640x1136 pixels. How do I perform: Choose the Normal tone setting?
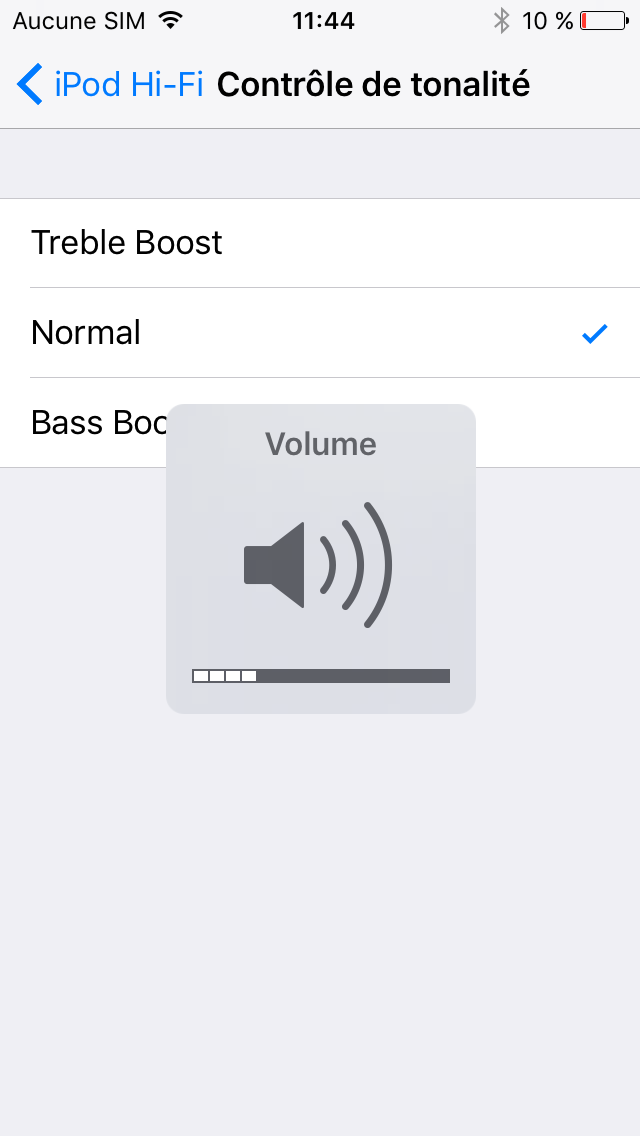coord(320,333)
